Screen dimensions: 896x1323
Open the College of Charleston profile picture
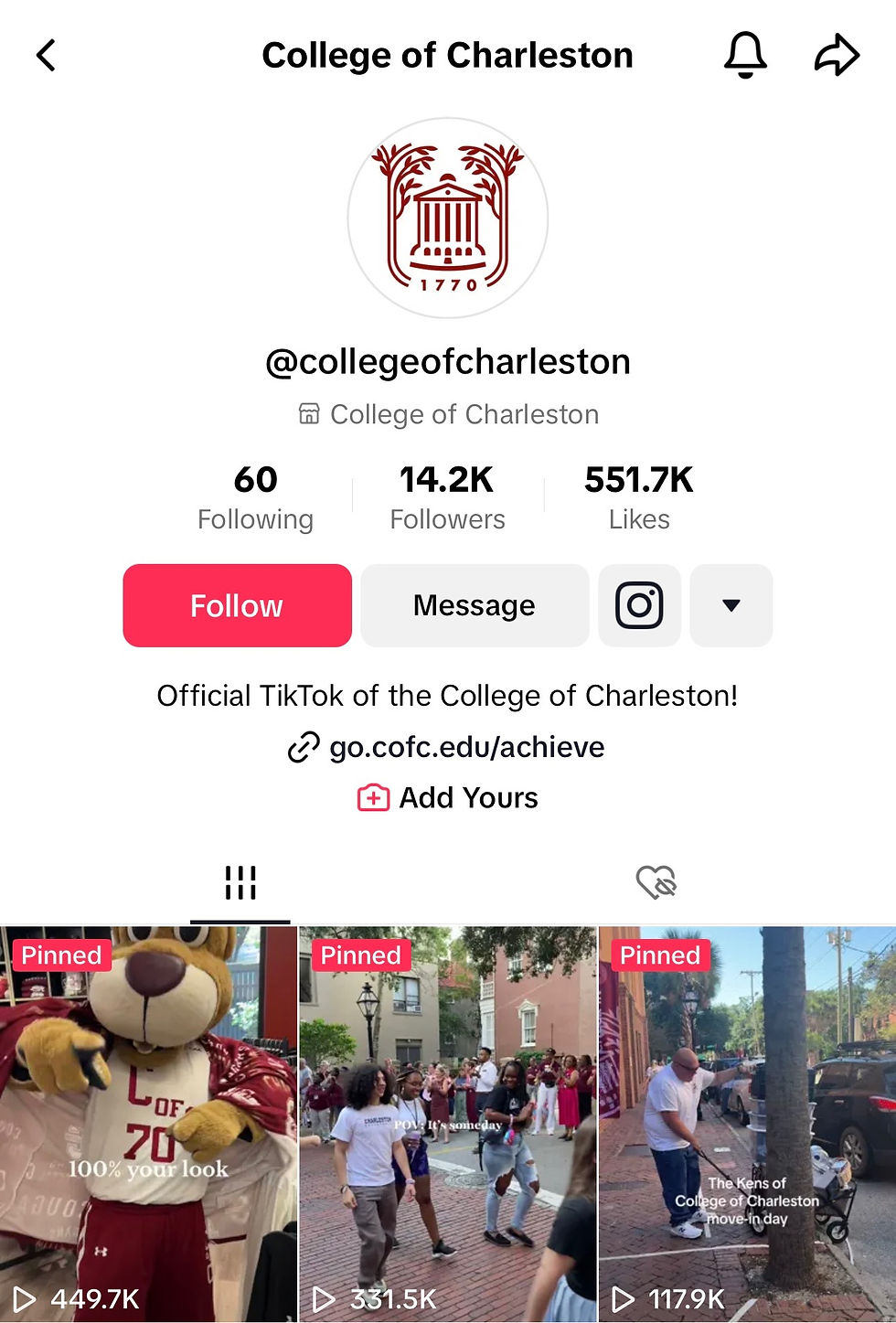coord(447,218)
